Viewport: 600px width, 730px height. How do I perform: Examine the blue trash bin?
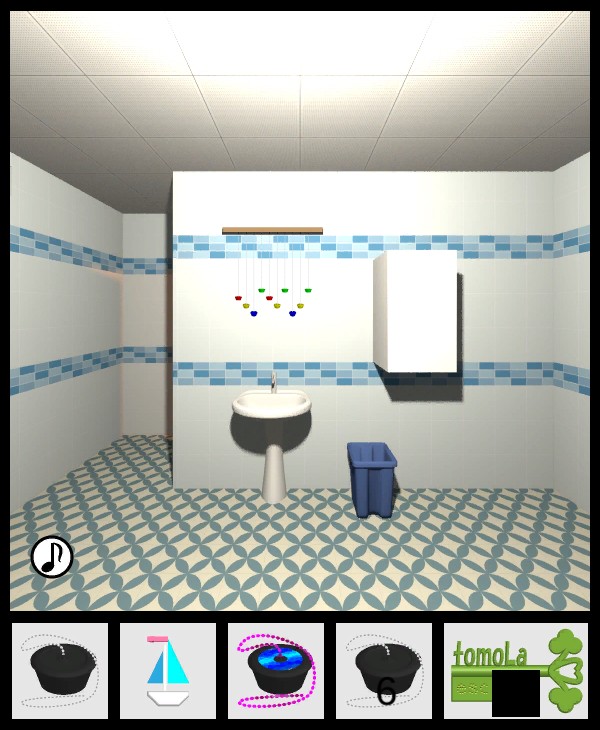372,478
